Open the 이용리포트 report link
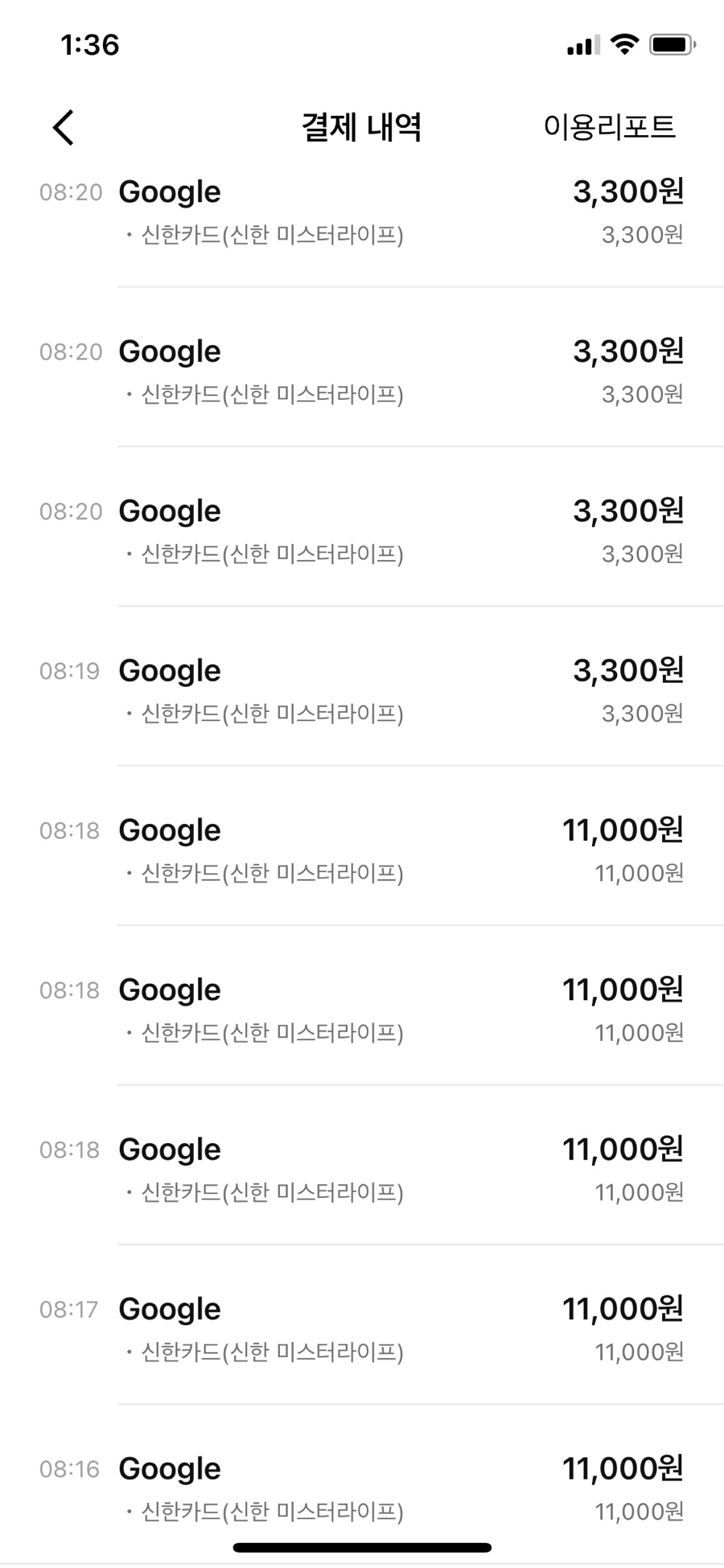The image size is (724, 1568). coord(611,126)
